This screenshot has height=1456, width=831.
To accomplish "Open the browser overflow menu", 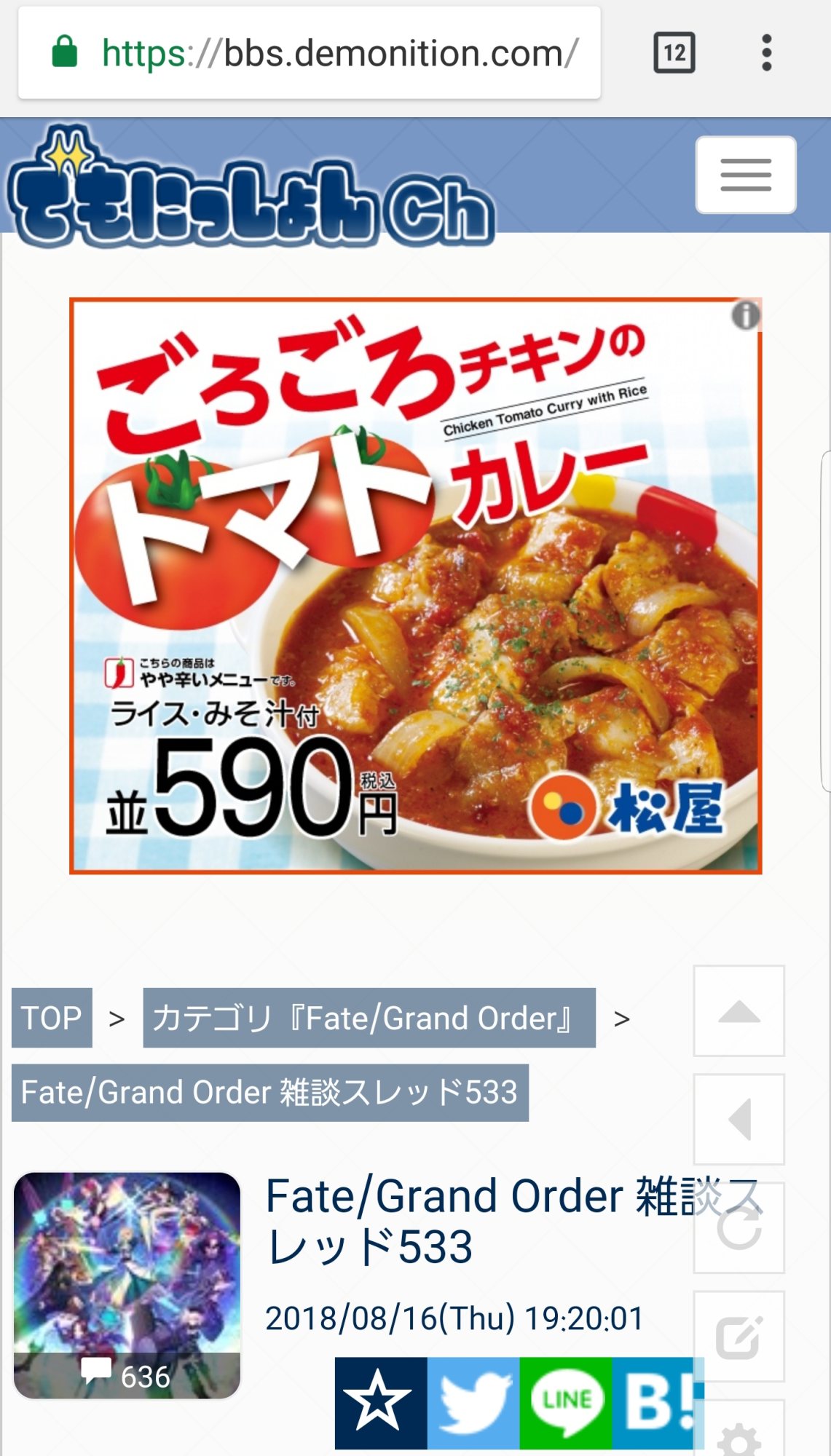I will coord(766,53).
